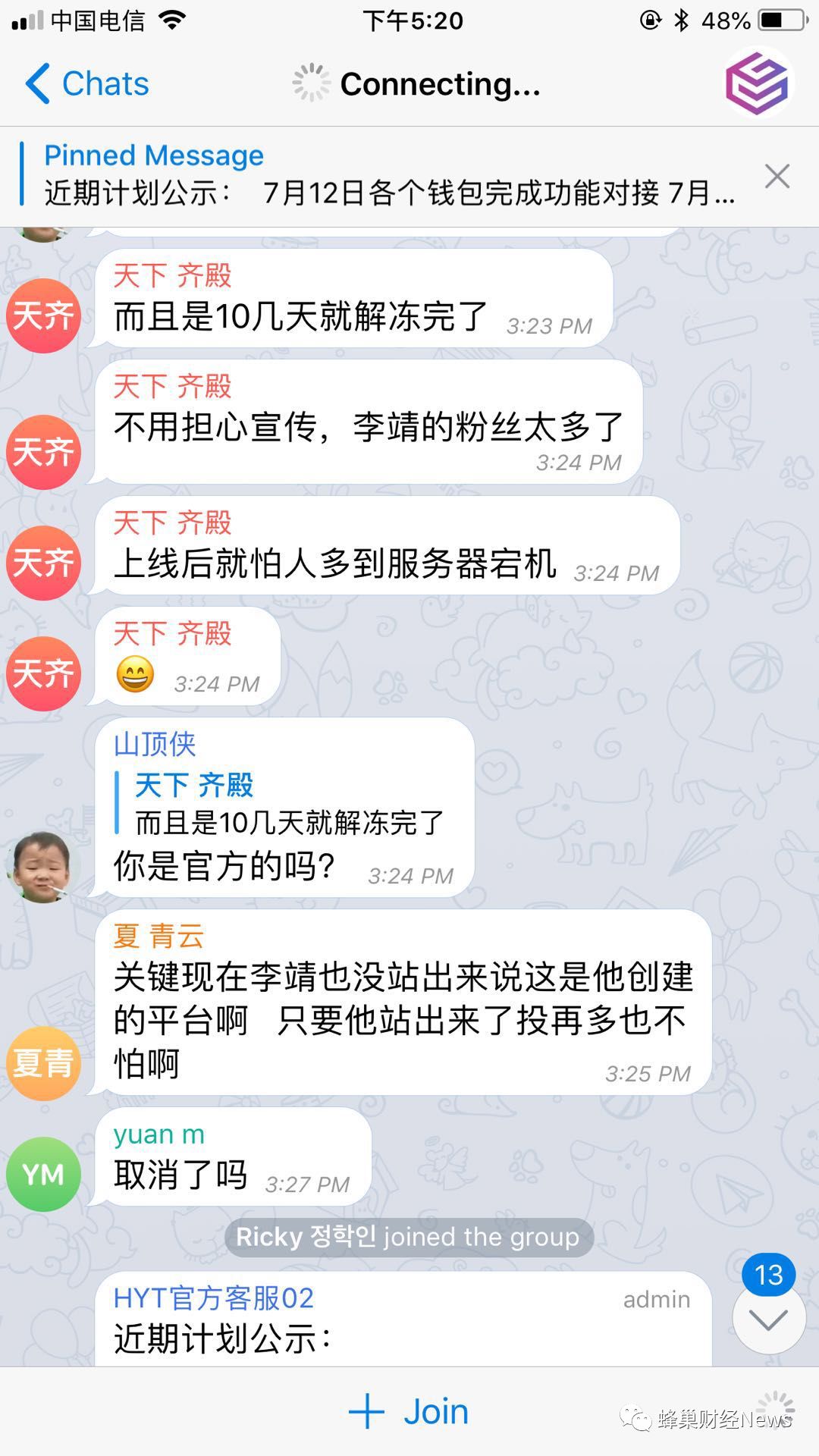Image resolution: width=819 pixels, height=1456 pixels.
Task: Tap the quoted reply in 山顶侠's message
Action: point(281,804)
